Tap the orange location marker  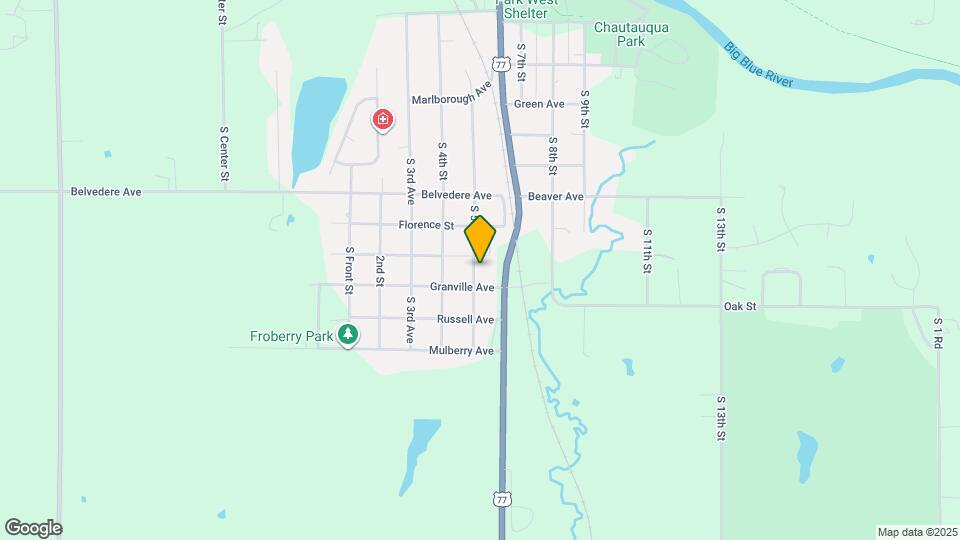click(481, 238)
